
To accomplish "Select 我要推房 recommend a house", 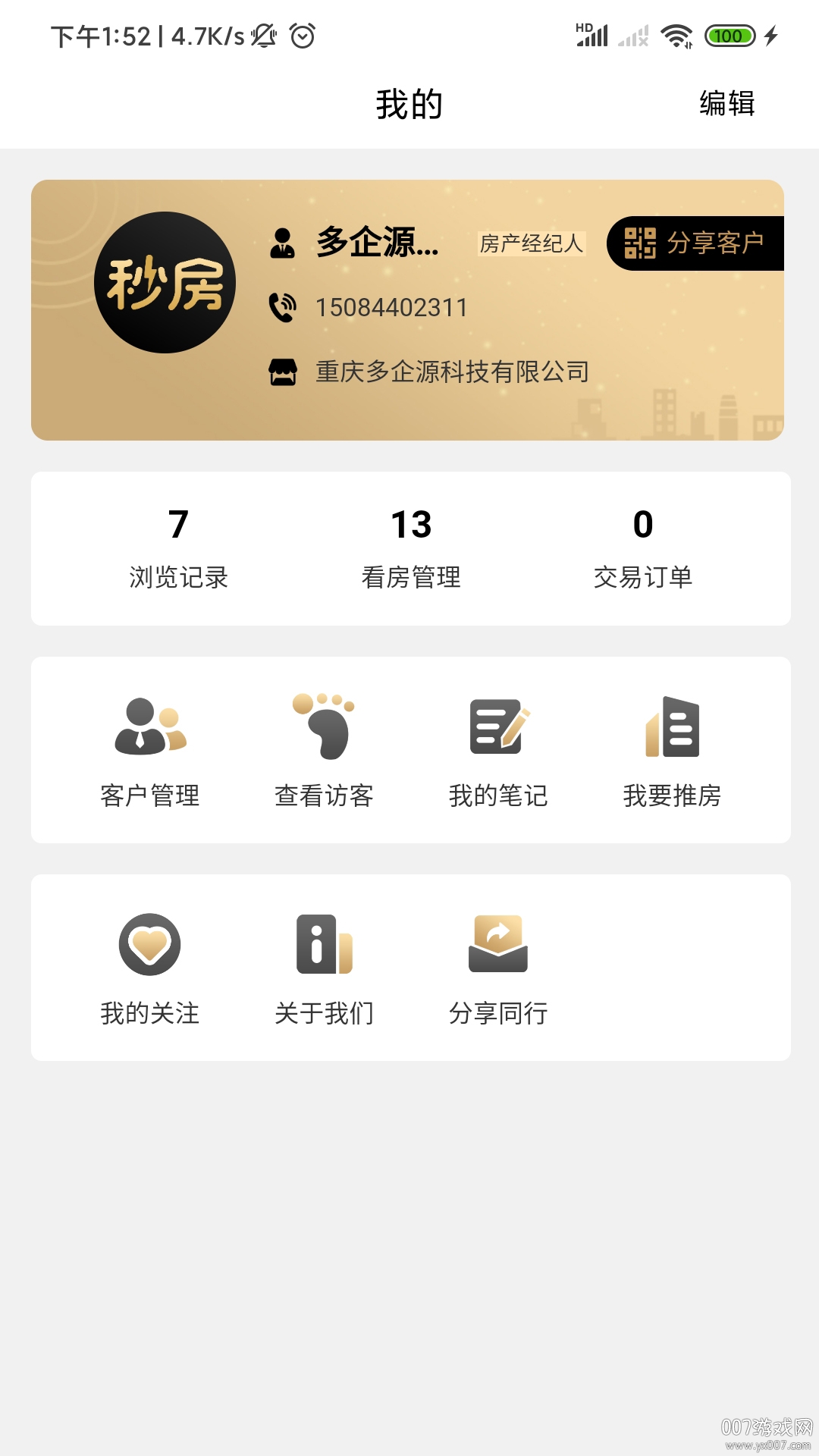I will [672, 751].
